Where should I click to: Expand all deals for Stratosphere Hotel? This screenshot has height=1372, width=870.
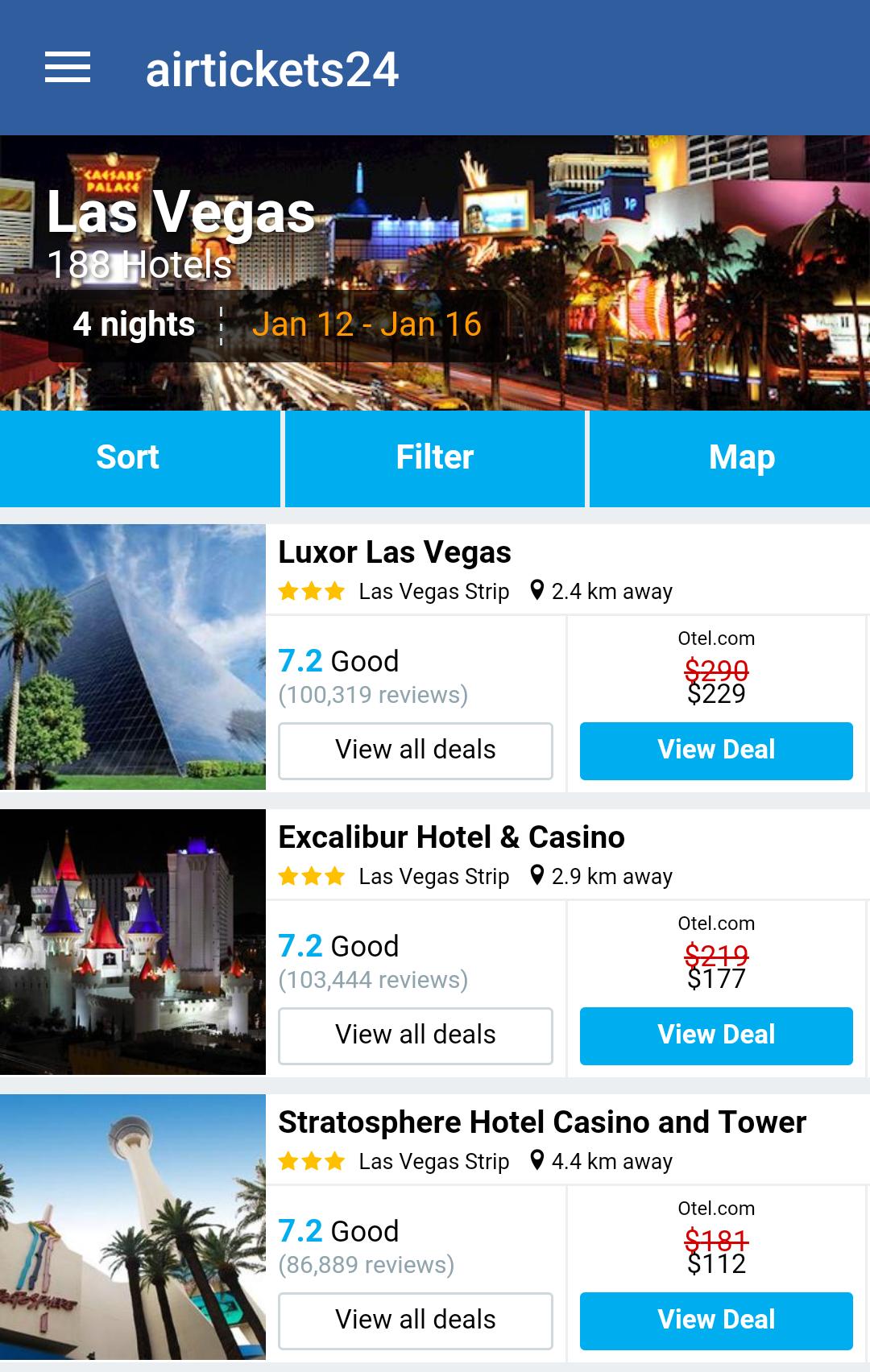(x=415, y=1319)
